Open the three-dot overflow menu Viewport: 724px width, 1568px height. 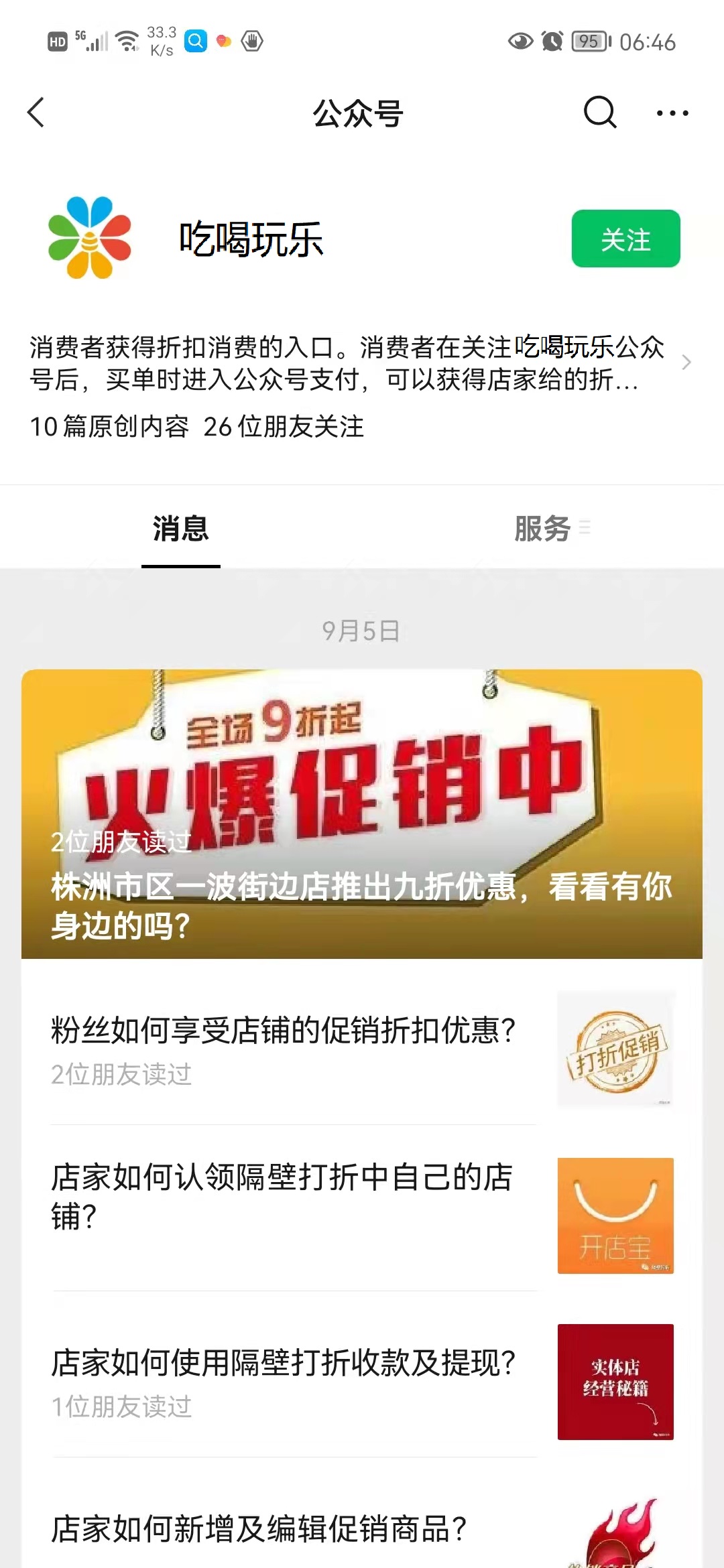[672, 113]
